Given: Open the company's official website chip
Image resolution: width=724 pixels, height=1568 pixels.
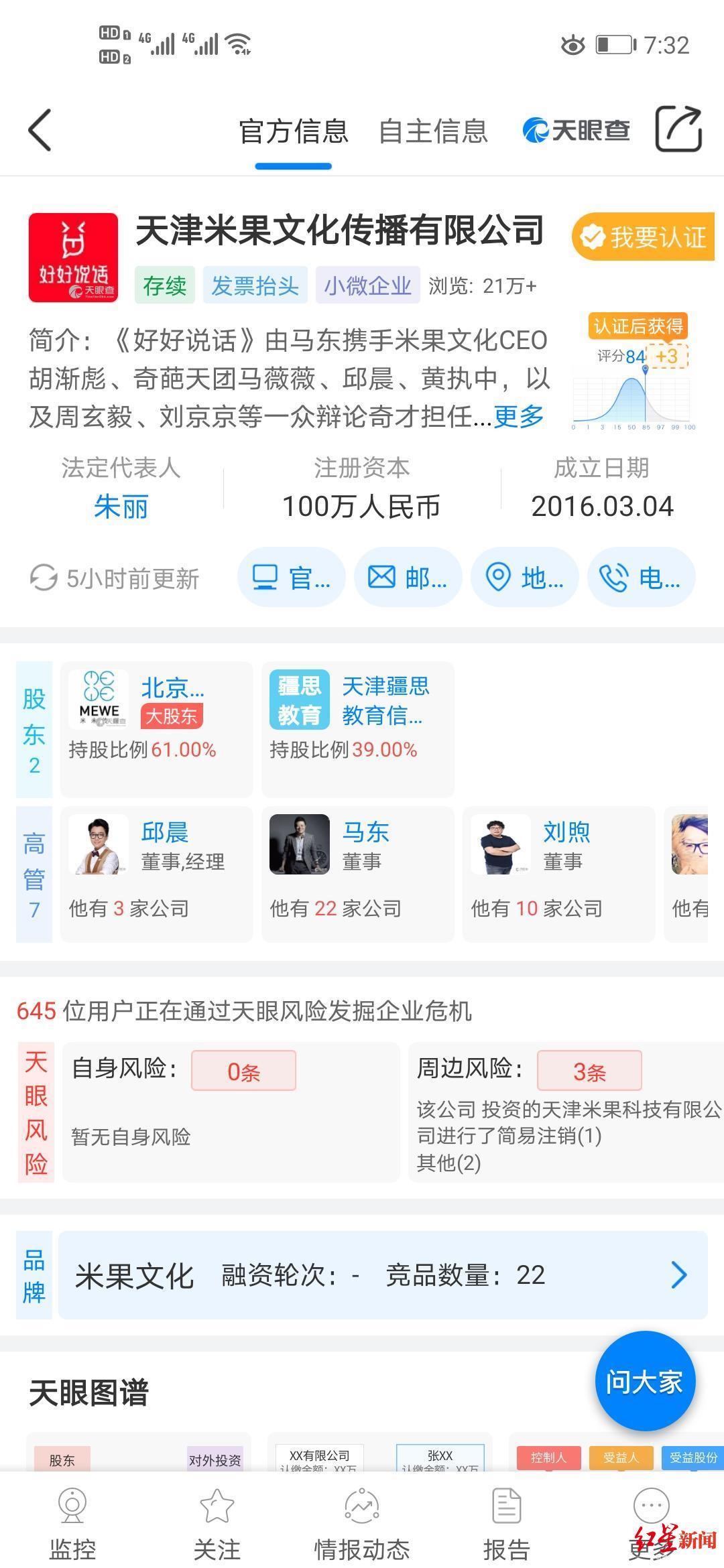Looking at the screenshot, I should (x=292, y=578).
